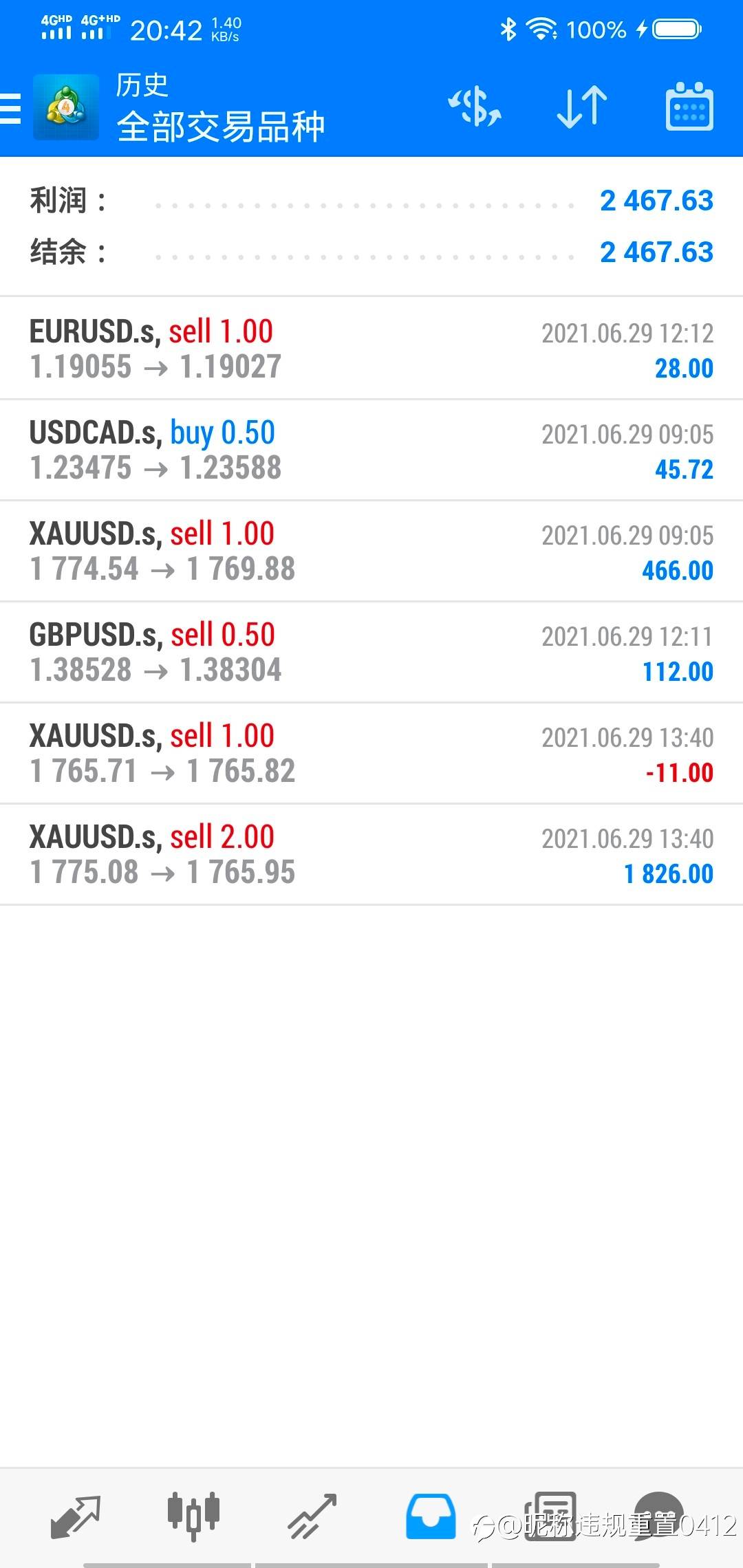Open the symbol filter dollar icon
743x1568 pixels.
coord(475,107)
